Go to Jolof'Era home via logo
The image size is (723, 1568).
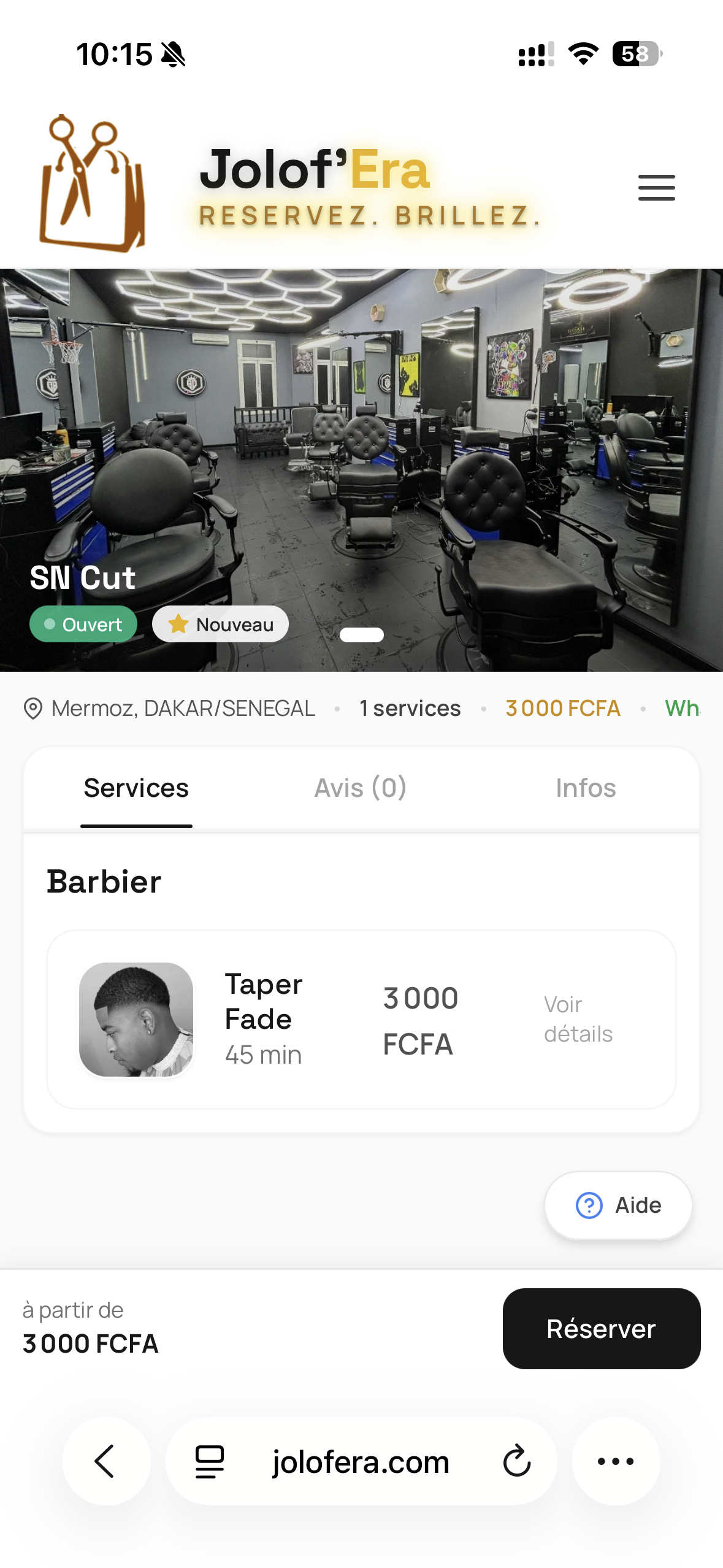click(92, 184)
